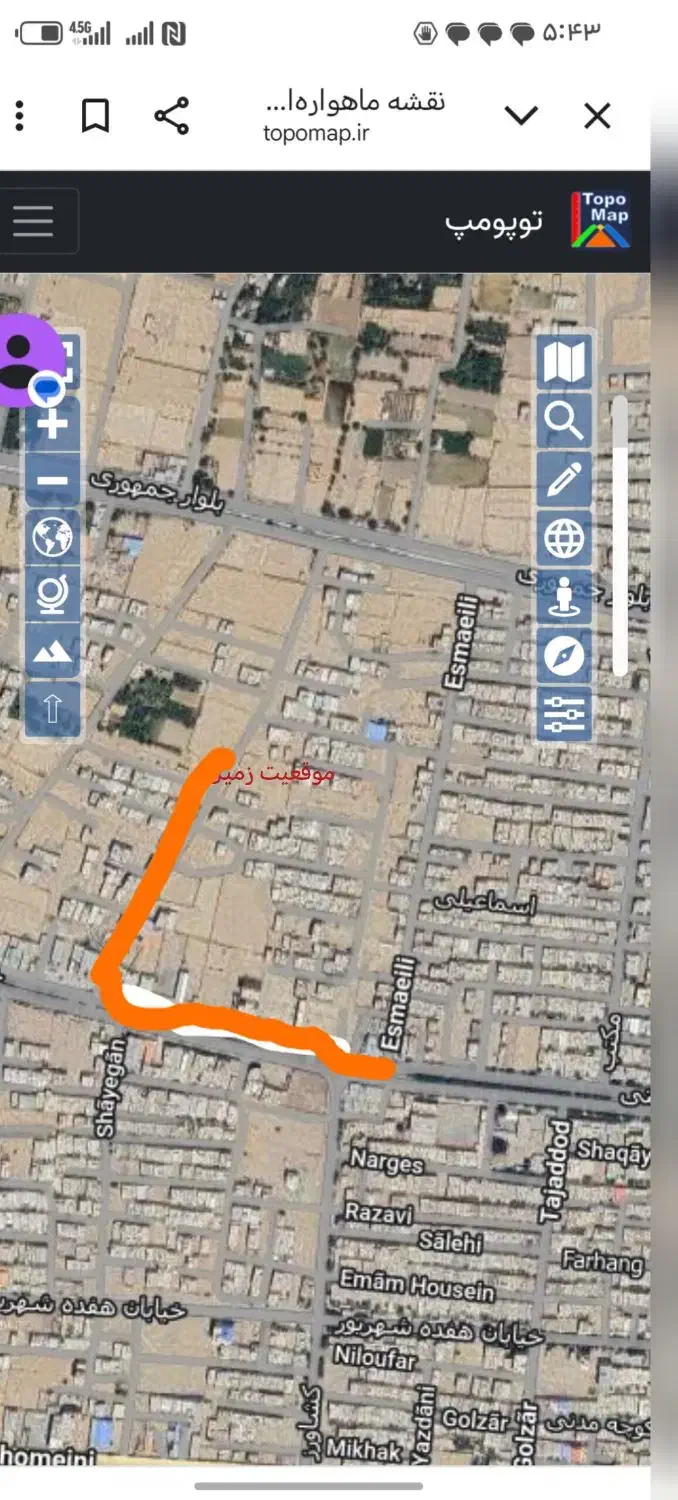Close the in-app browser tab

coord(597,117)
